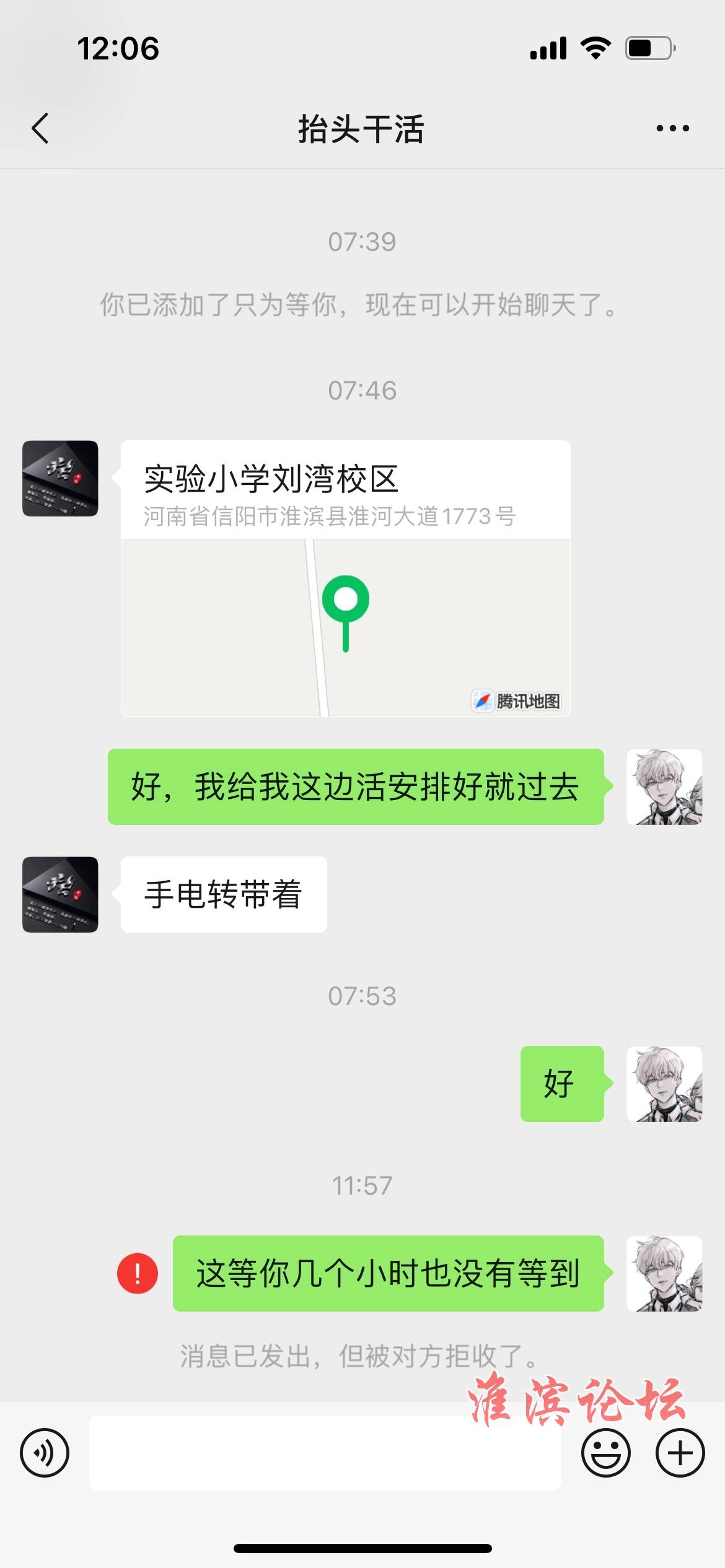725x1568 pixels.
Task: Tap the red failed-send exclamation icon
Action: point(138,1273)
